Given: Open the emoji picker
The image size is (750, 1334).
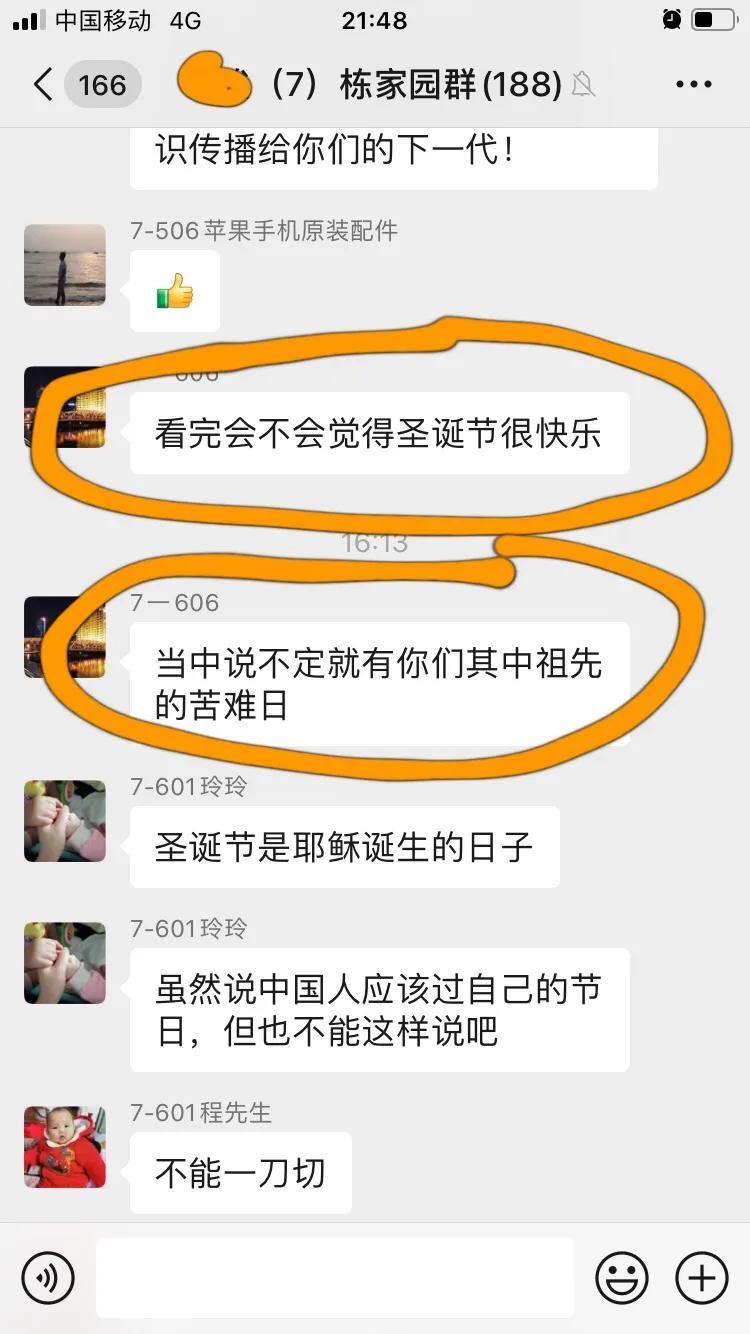Looking at the screenshot, I should [x=622, y=1277].
